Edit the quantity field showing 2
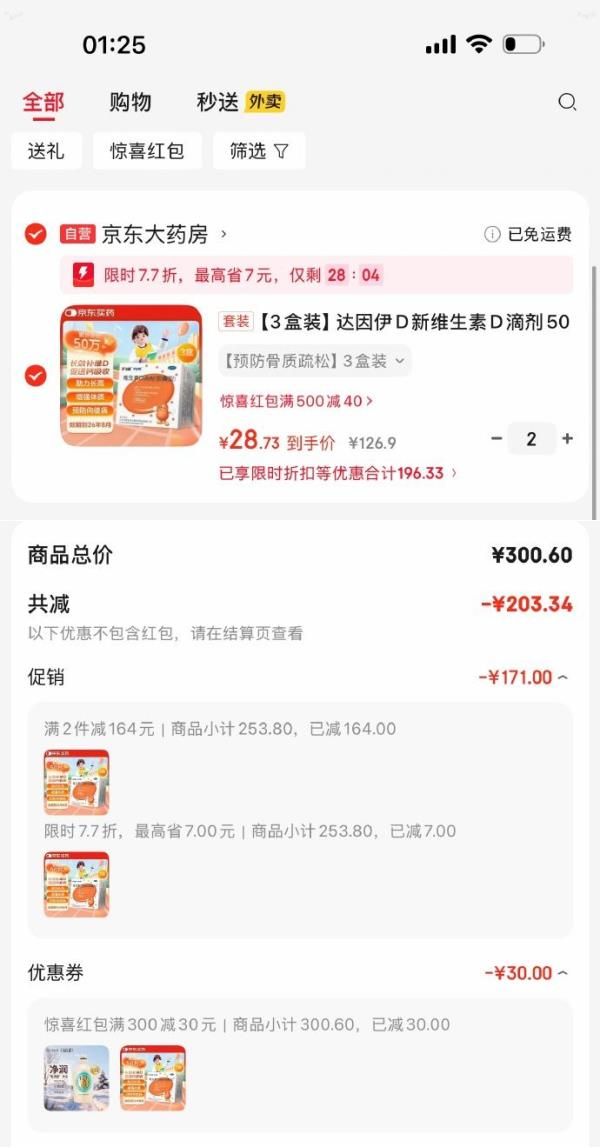Screen dimensions: 600x1148 (x=531, y=439)
